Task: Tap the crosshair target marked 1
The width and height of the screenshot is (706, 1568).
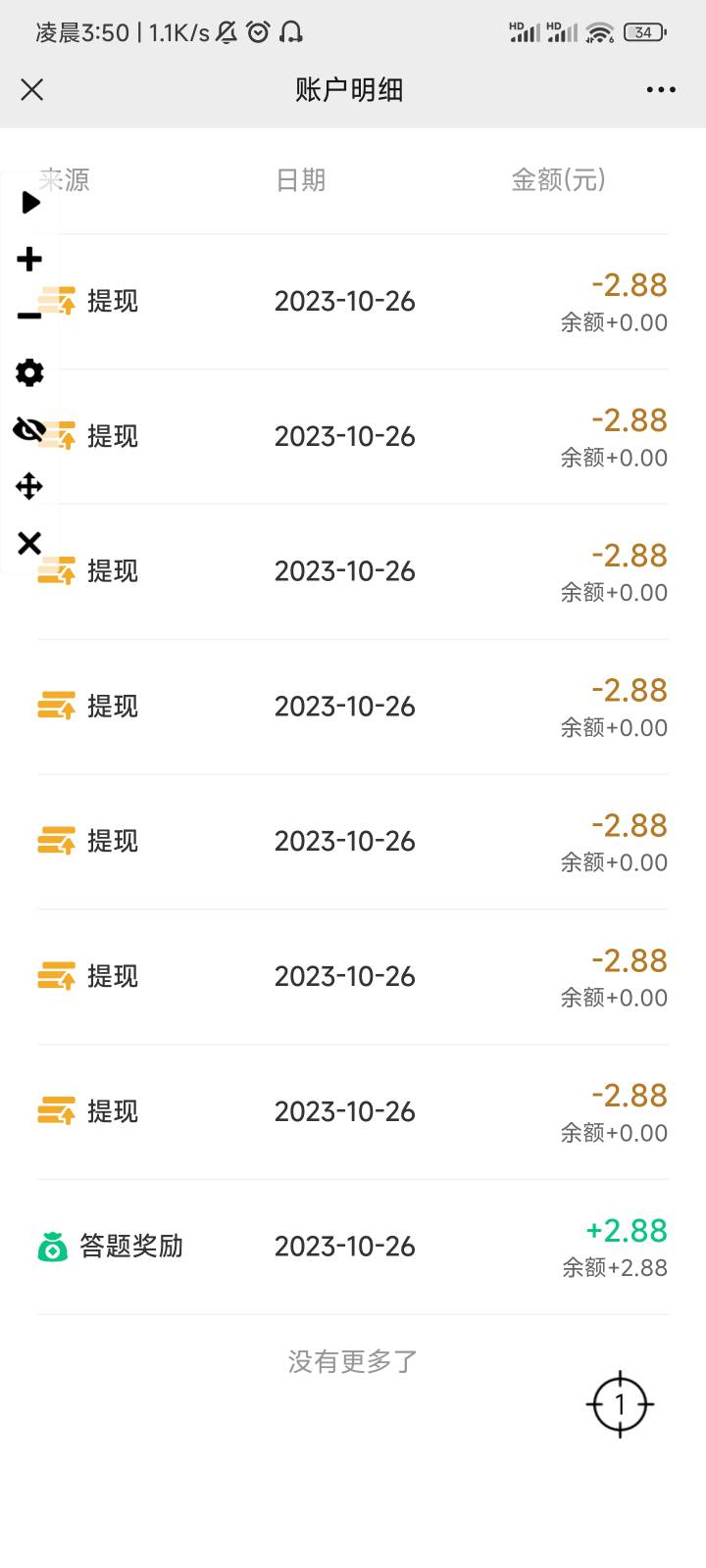Action: 620,1405
